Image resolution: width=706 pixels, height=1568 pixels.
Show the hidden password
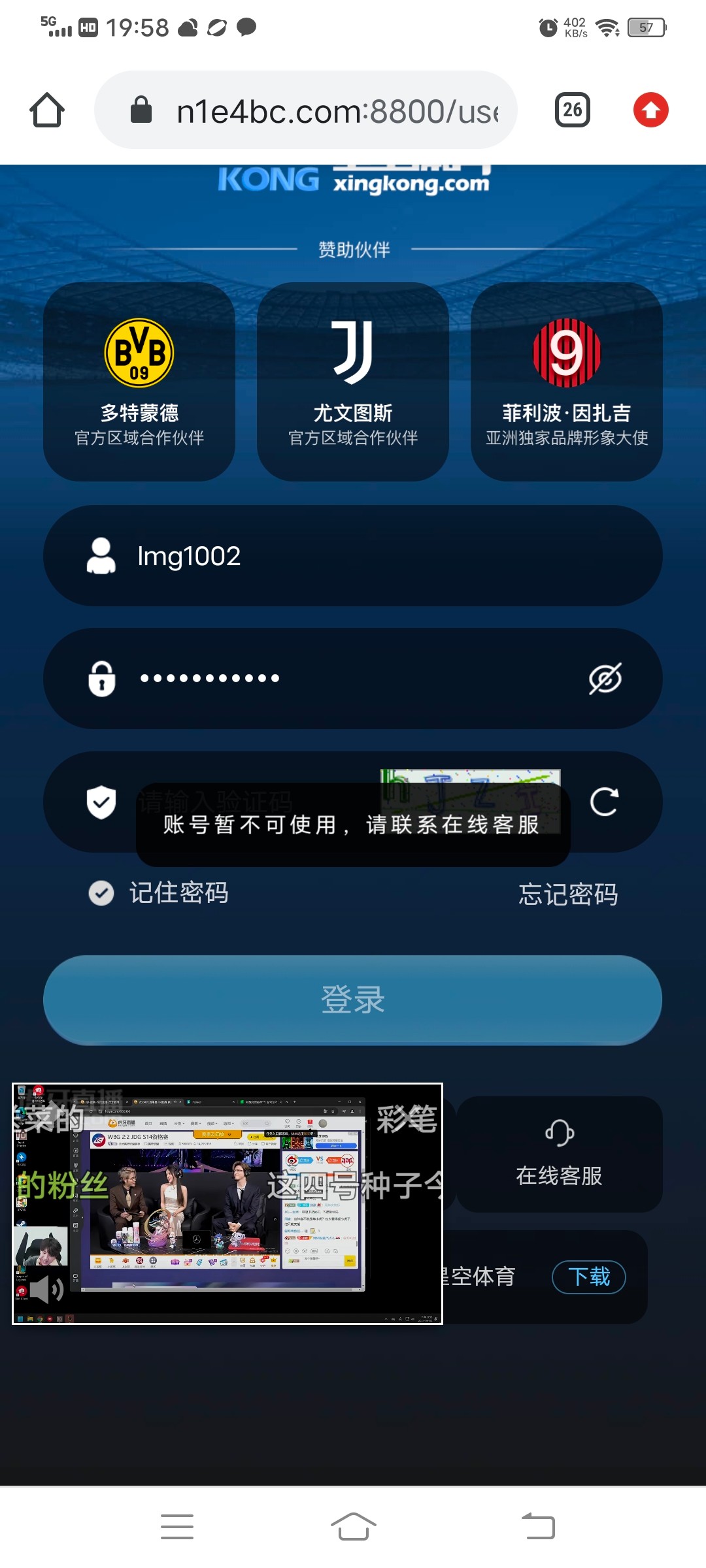pyautogui.click(x=605, y=679)
